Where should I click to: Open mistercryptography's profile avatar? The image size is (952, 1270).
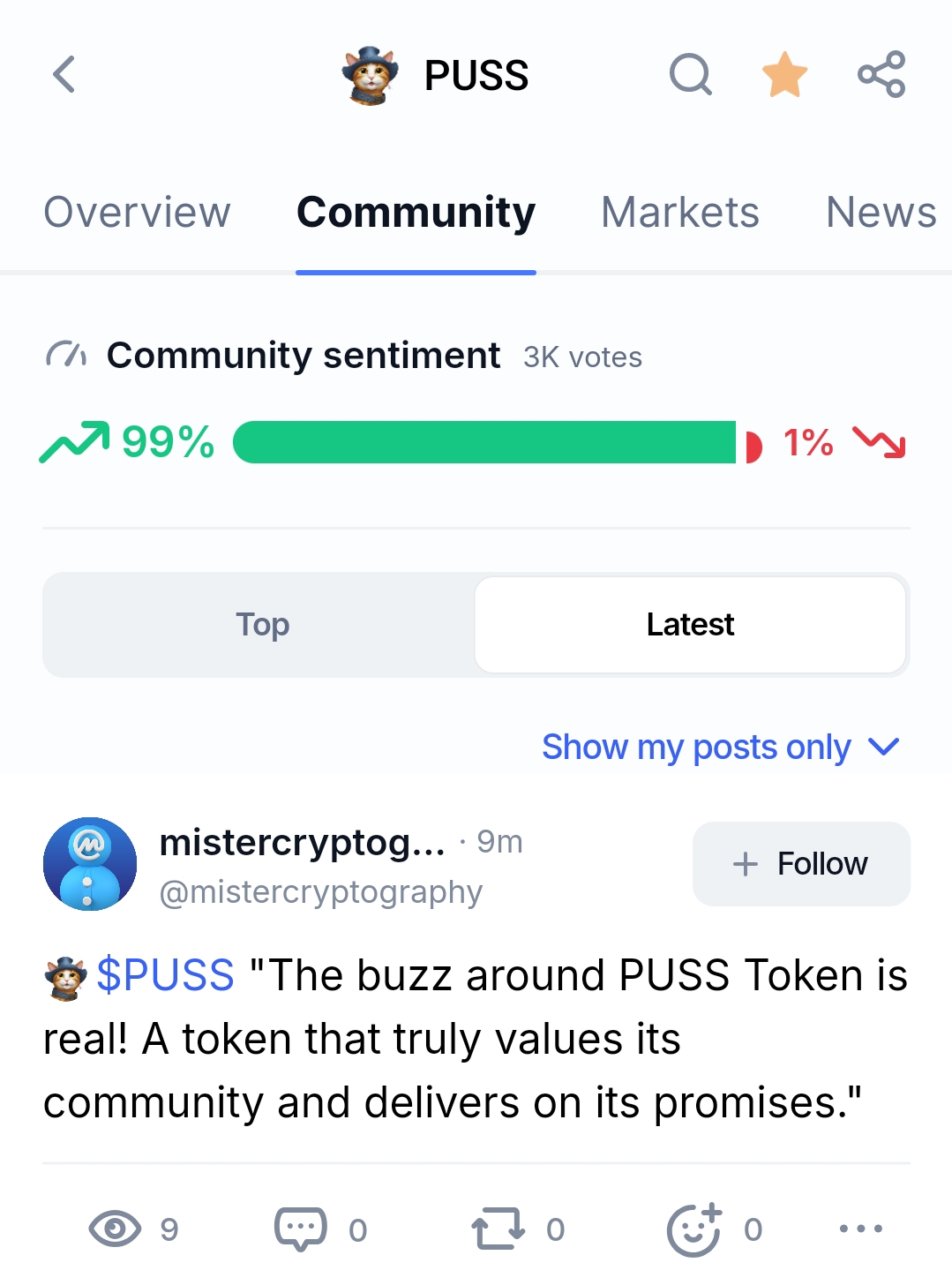click(90, 863)
